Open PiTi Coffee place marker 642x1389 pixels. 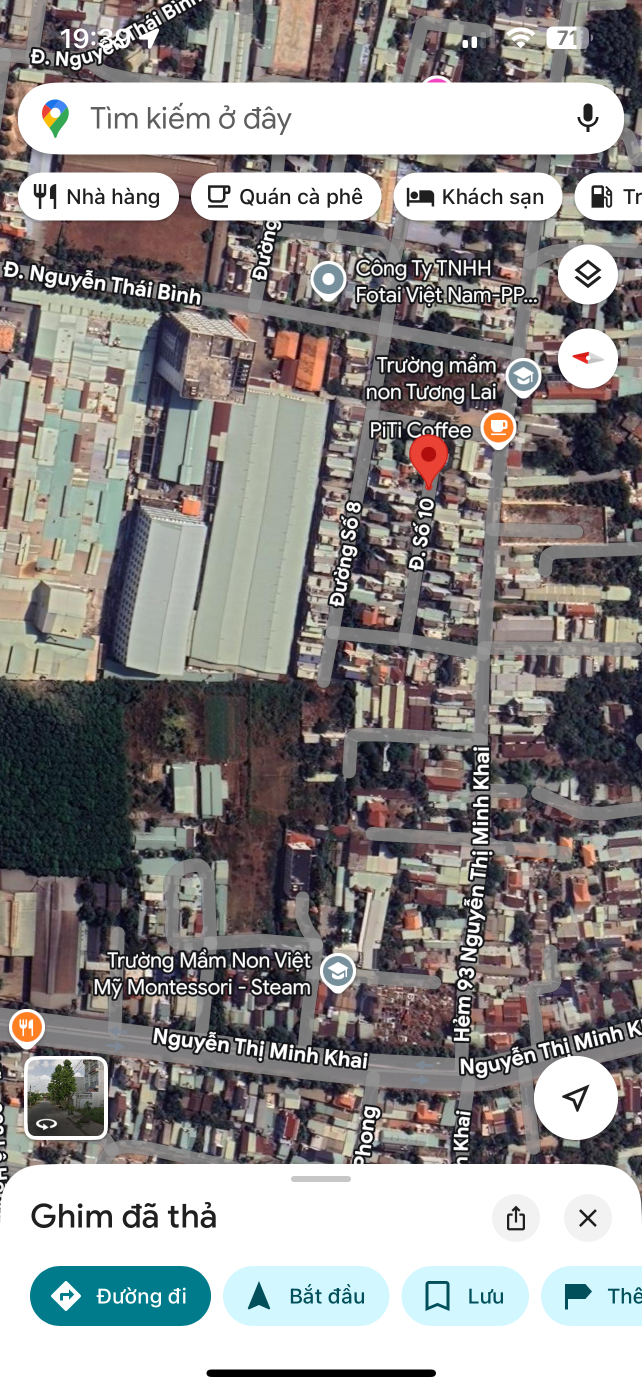(498, 429)
